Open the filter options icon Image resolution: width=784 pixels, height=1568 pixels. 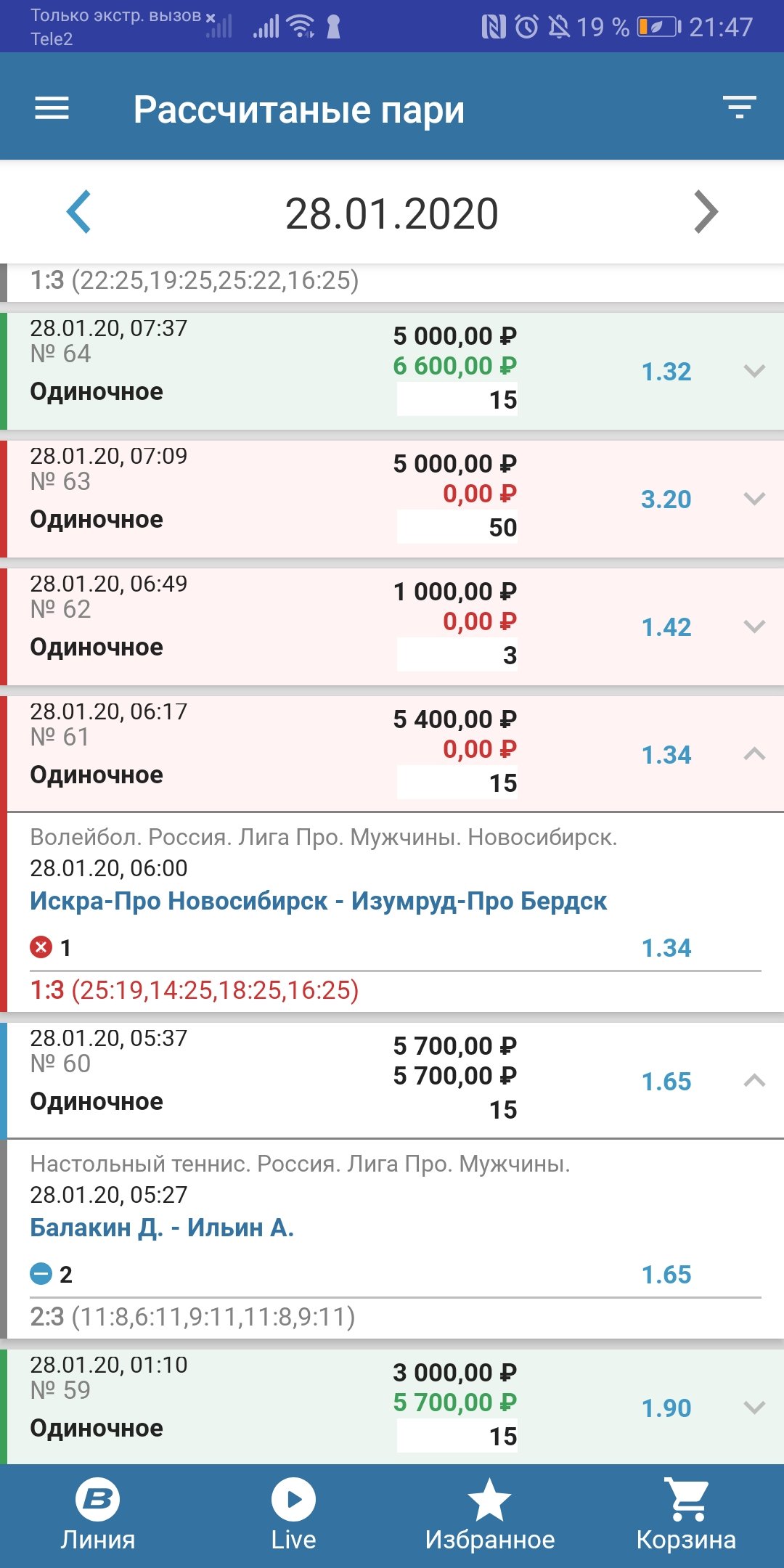(x=739, y=107)
